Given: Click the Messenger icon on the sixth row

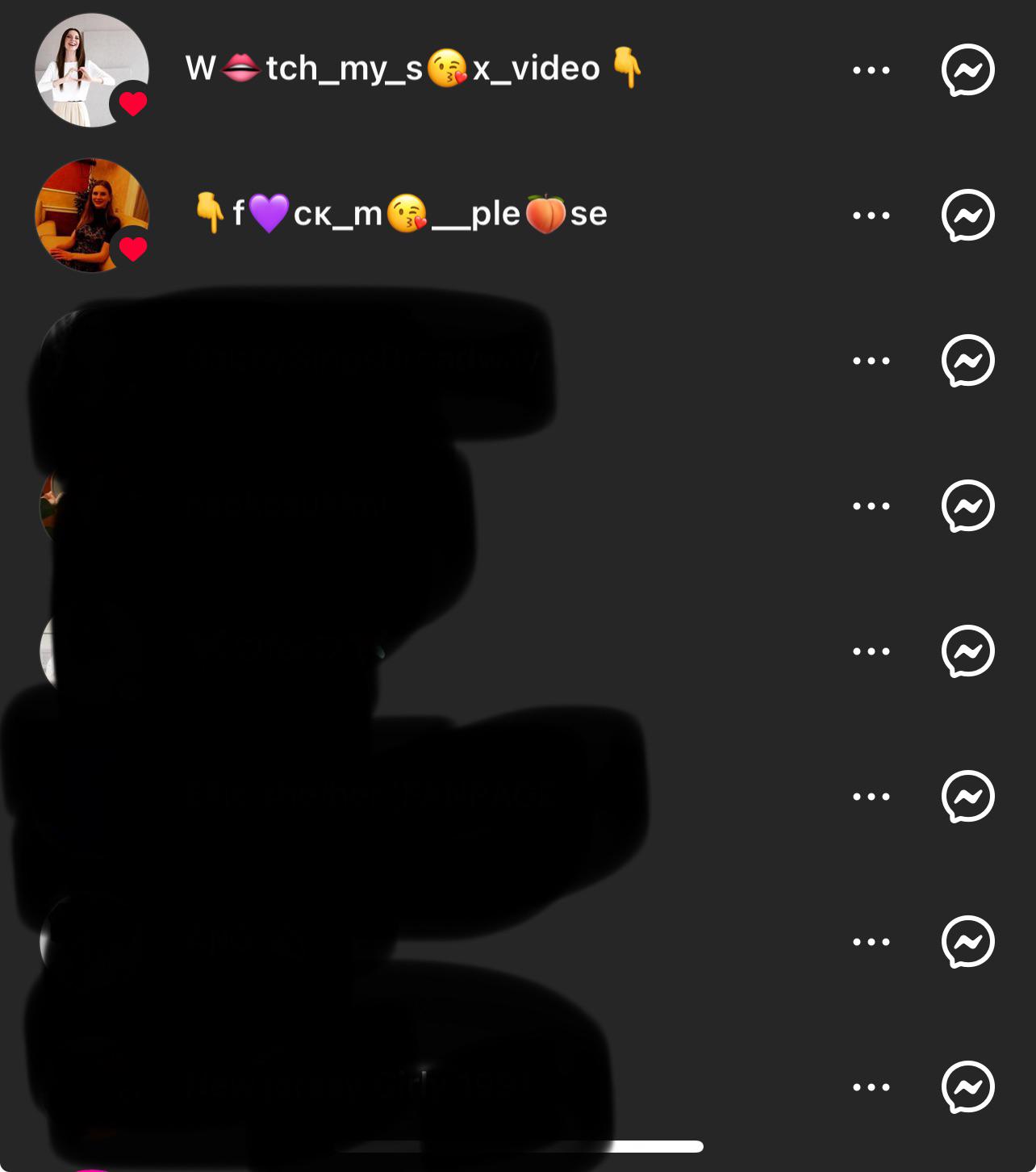Looking at the screenshot, I should pos(967,795).
